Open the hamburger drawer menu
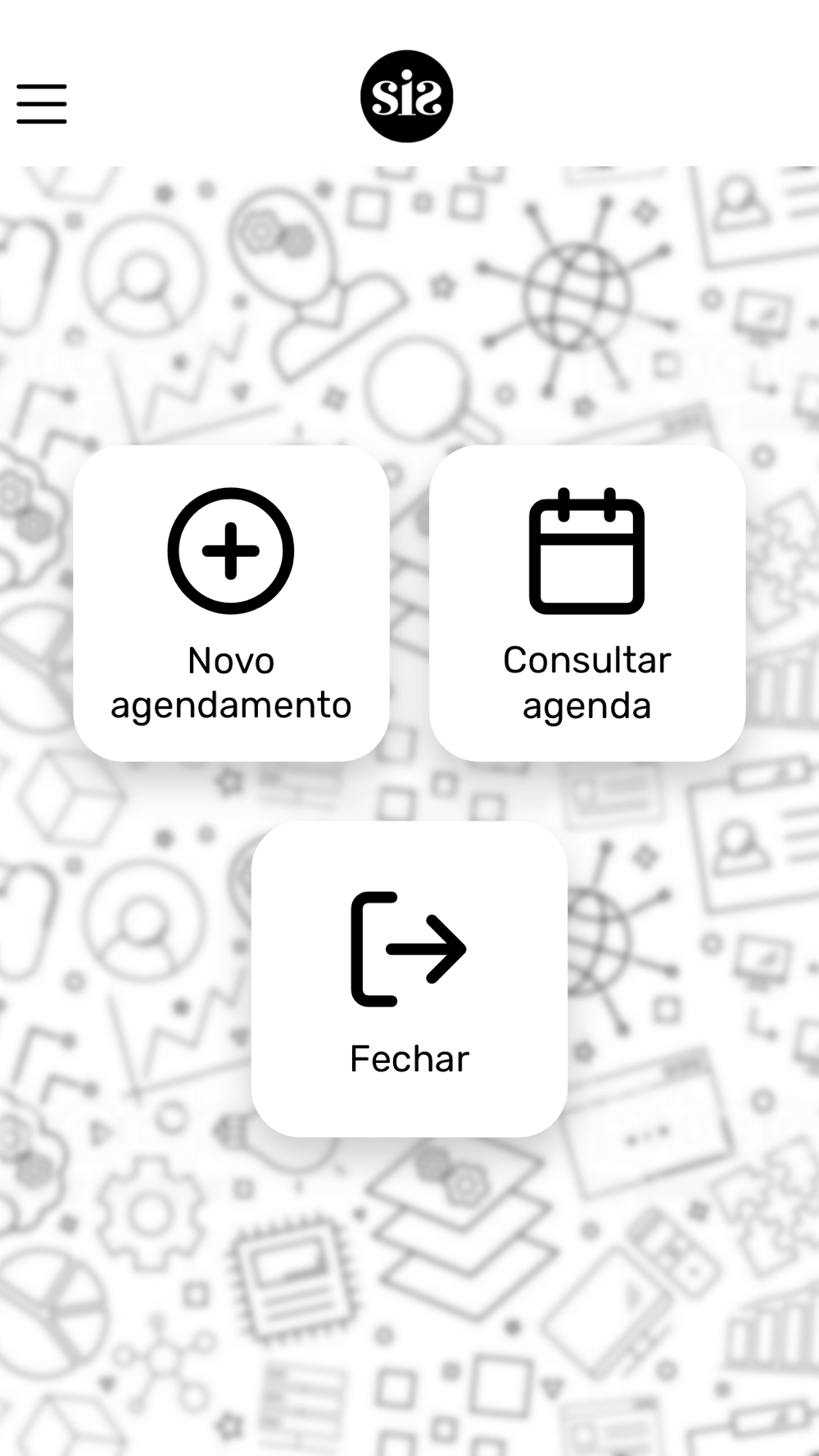Viewport: 819px width, 1456px height. tap(42, 104)
